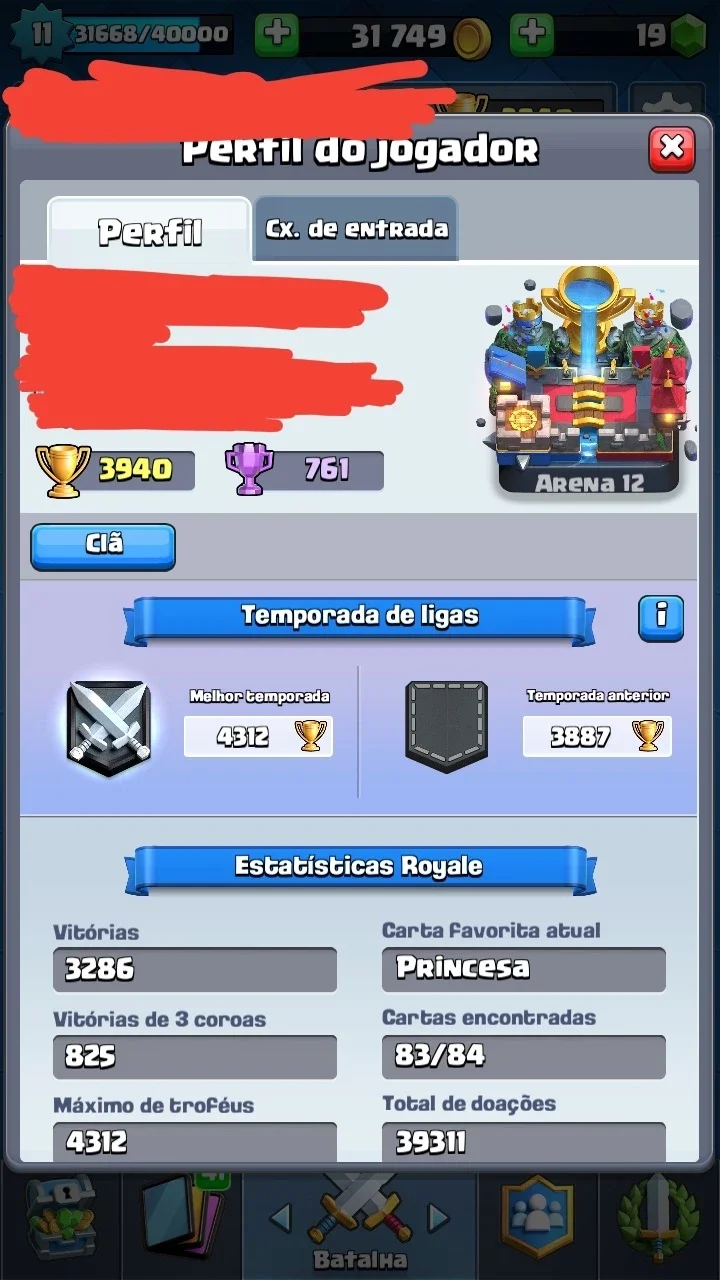
Task: Tap the Arena 12 image
Action: coord(588,382)
